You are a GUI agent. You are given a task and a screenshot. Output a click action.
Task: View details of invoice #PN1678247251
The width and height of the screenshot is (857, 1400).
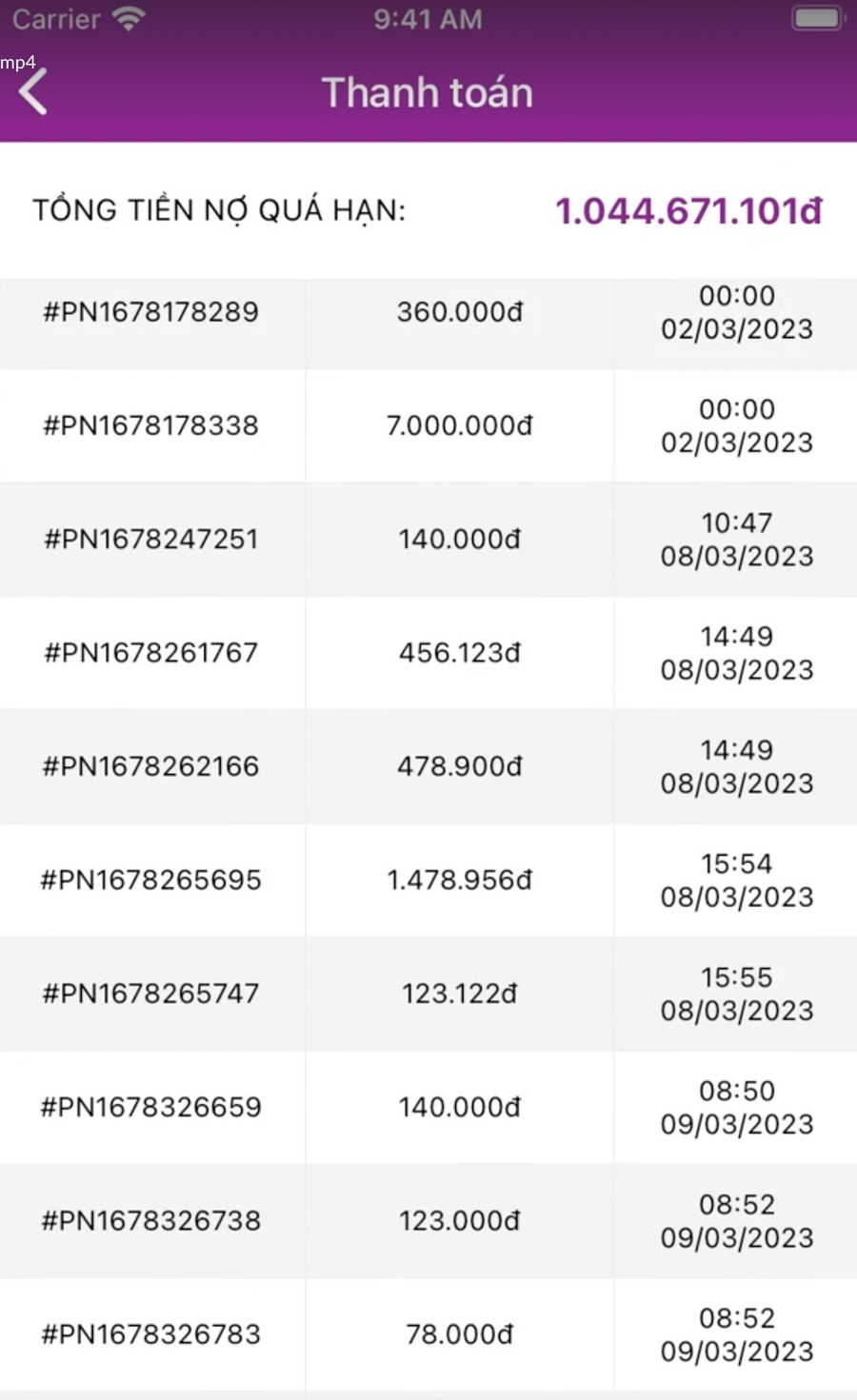pos(150,540)
